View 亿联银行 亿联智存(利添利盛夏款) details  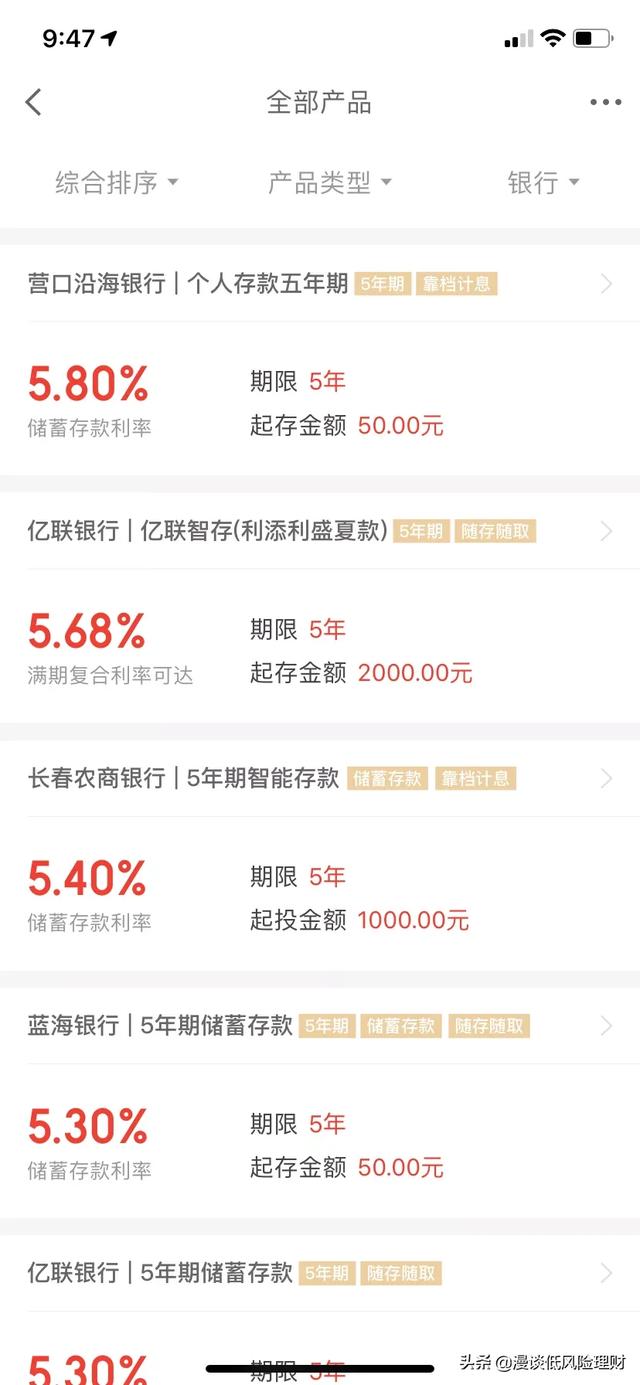coord(320,607)
